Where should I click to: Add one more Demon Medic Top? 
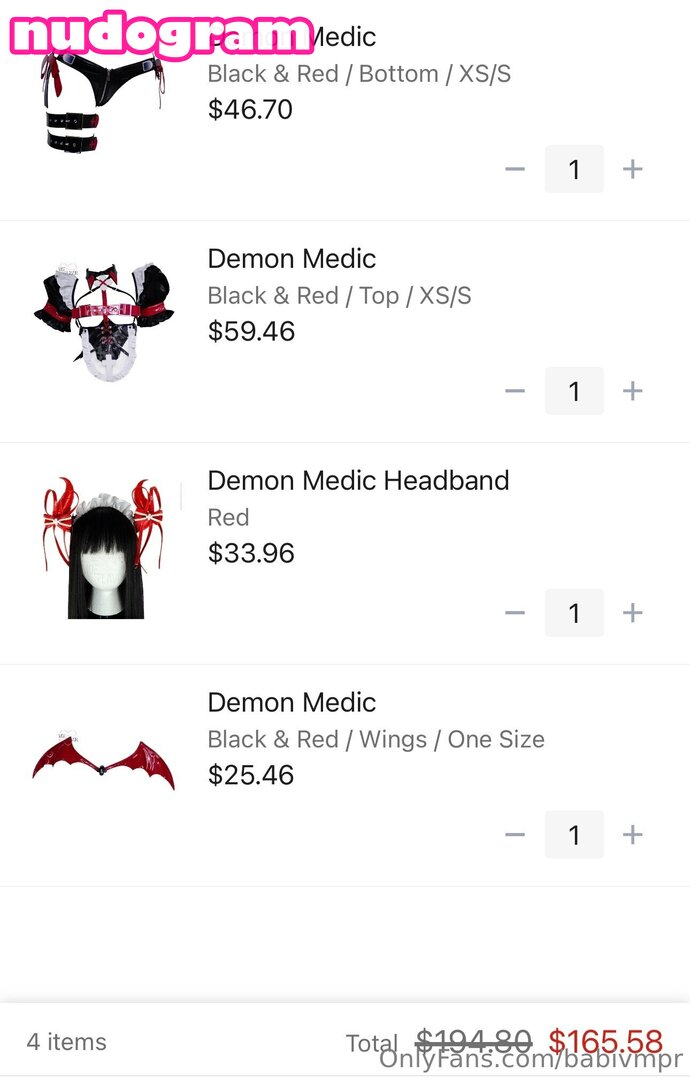click(x=632, y=391)
